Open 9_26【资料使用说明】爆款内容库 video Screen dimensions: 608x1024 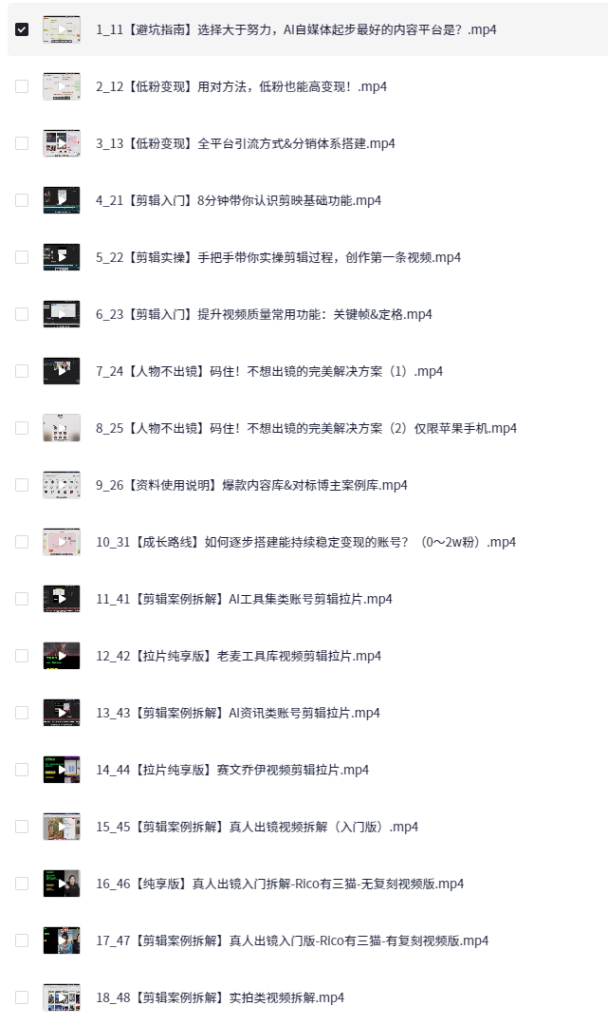click(x=251, y=486)
